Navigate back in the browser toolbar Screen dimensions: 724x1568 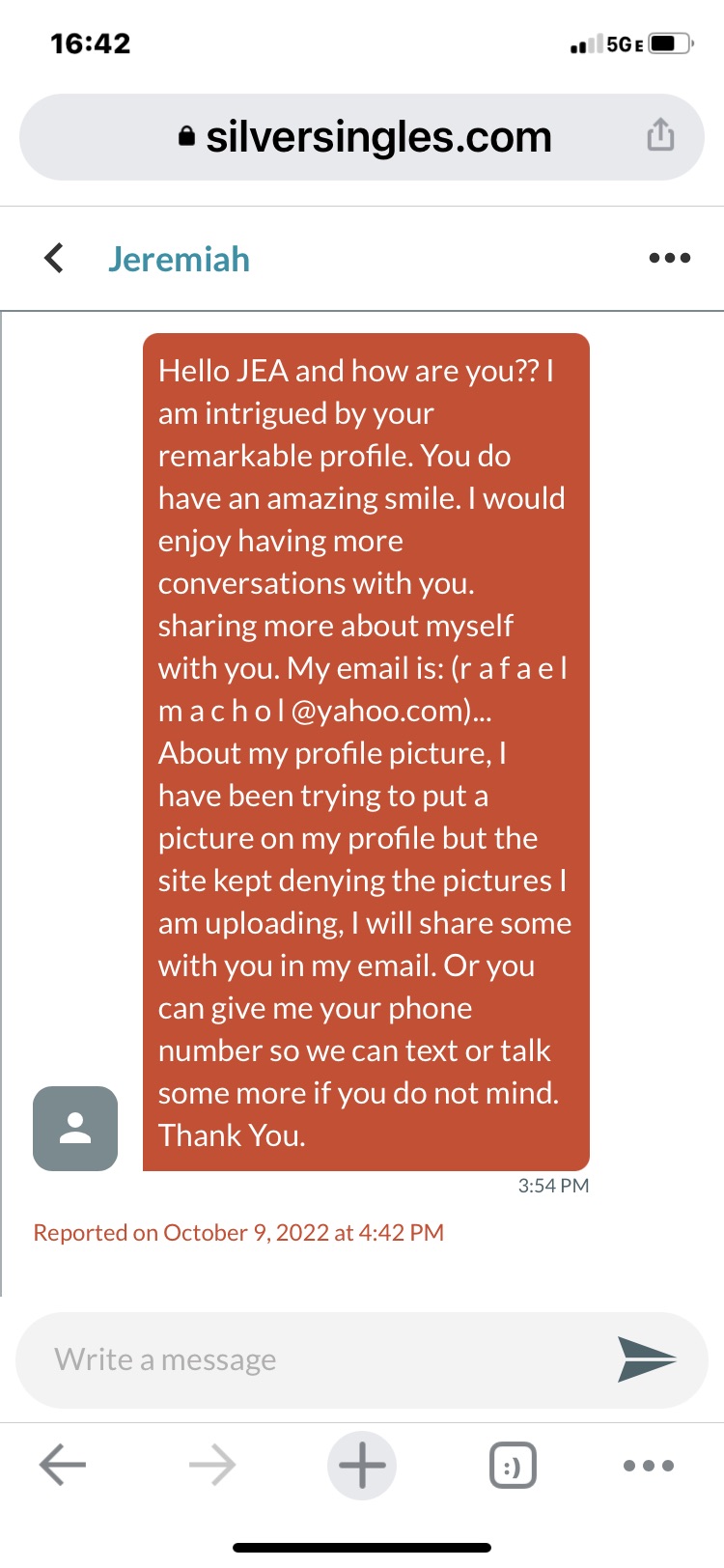click(x=63, y=1465)
